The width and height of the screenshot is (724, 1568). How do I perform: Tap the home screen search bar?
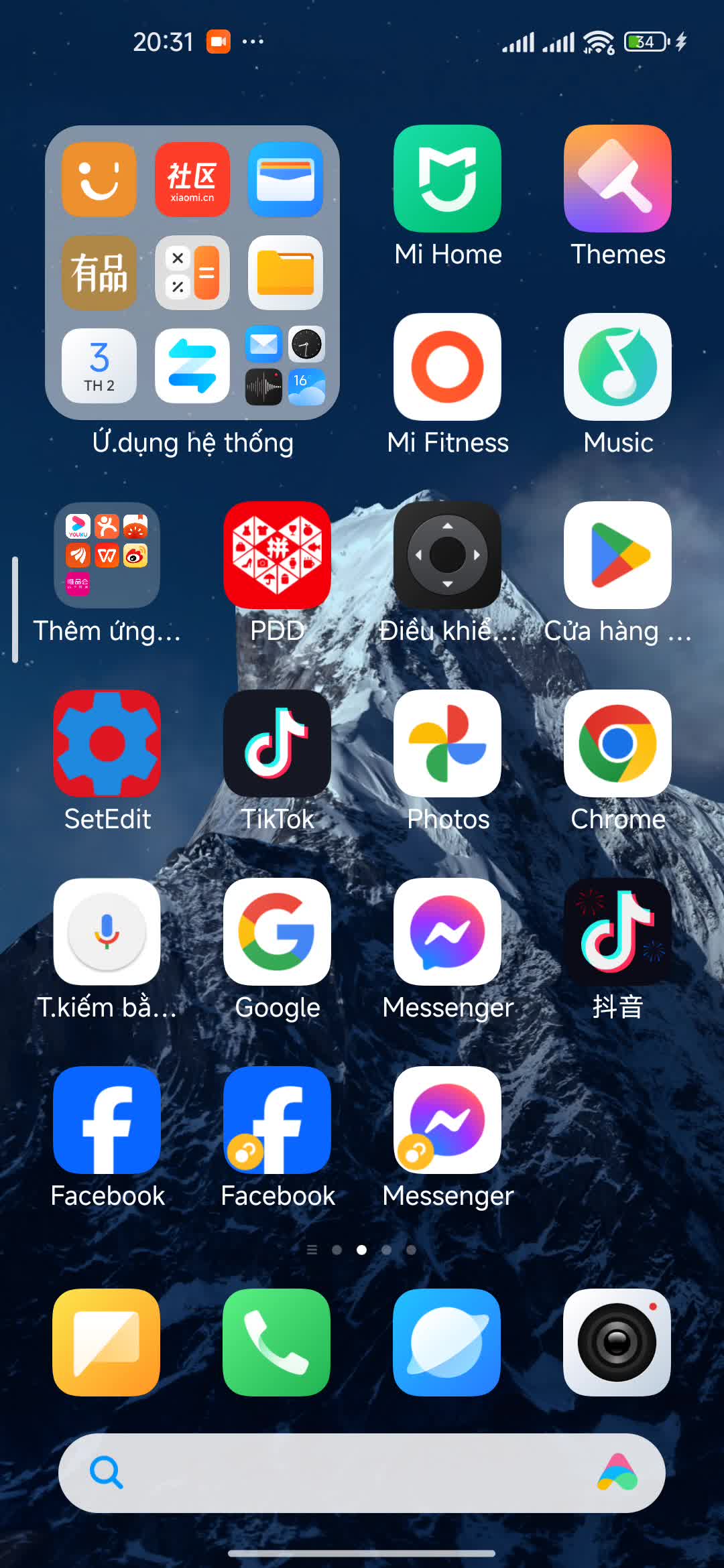(x=349, y=1473)
